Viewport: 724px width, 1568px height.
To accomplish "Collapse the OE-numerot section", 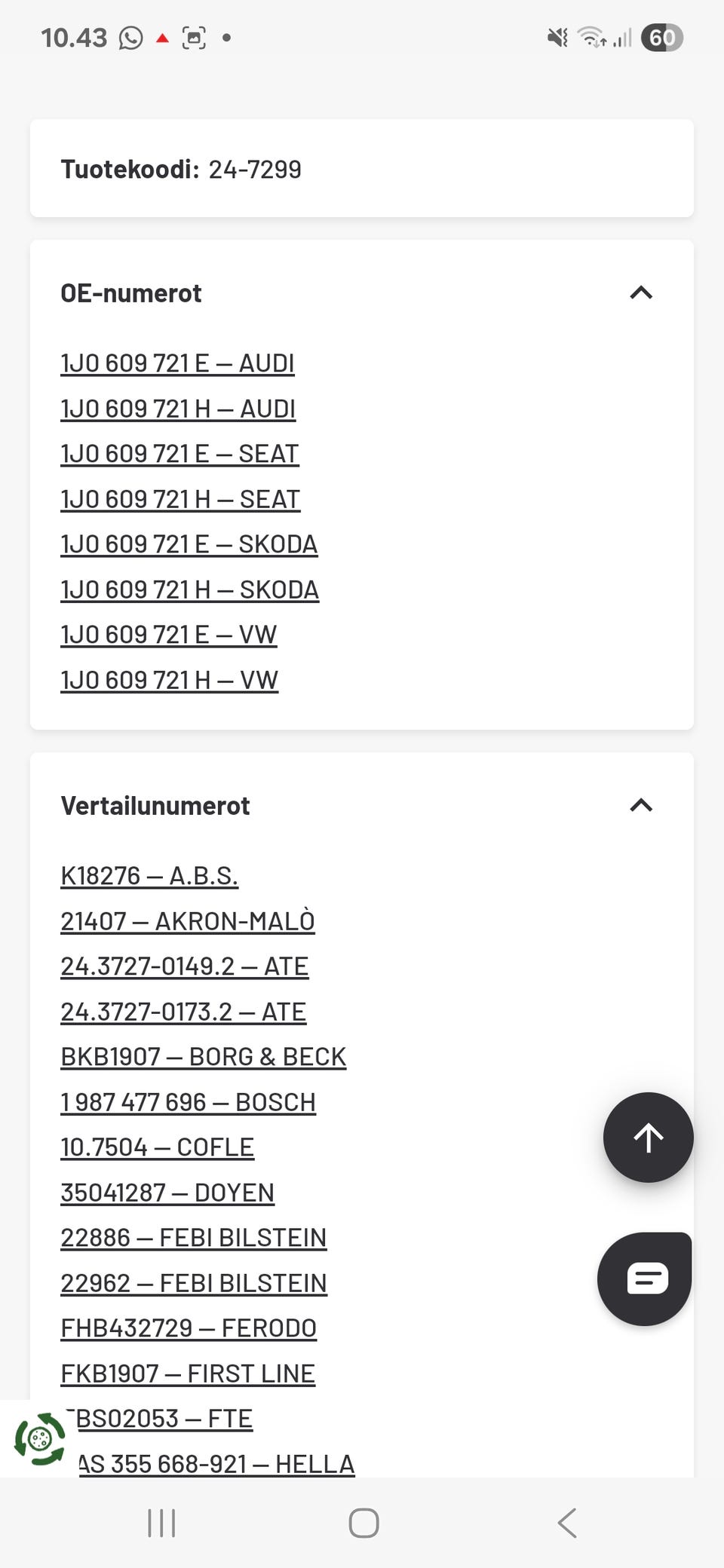I will point(640,292).
